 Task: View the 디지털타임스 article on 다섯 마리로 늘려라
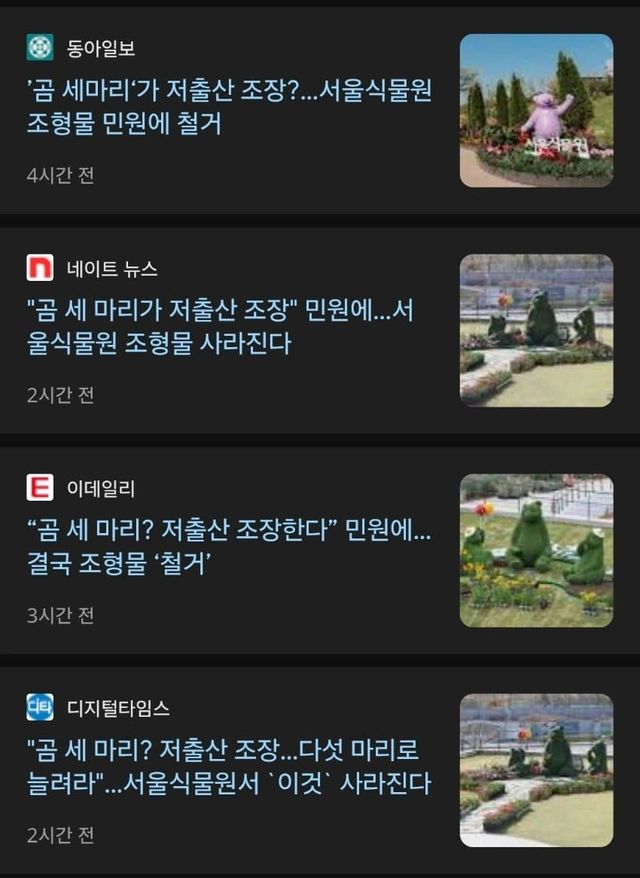(230, 767)
